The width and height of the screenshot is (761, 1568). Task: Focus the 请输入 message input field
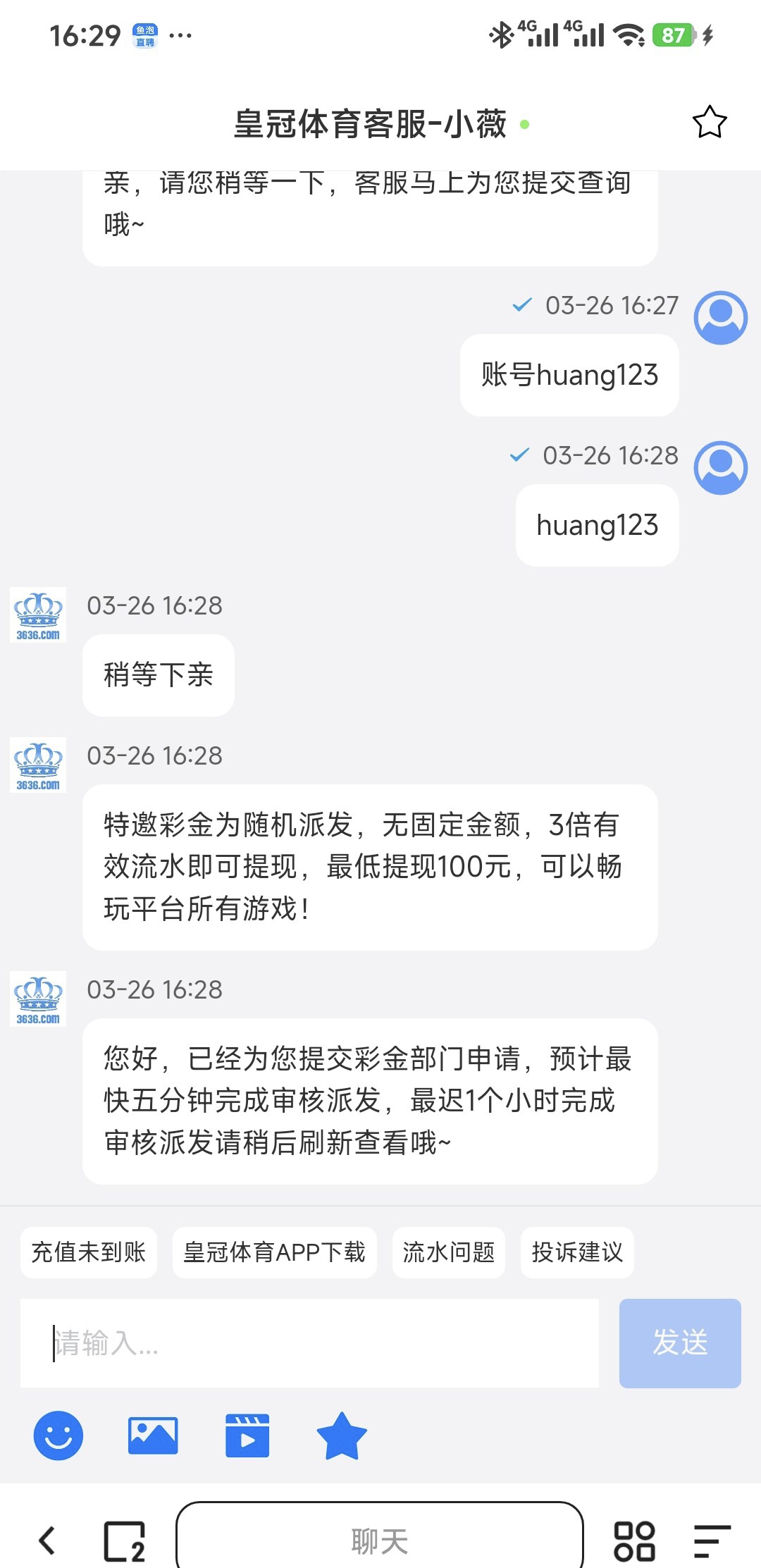pyautogui.click(x=310, y=1343)
